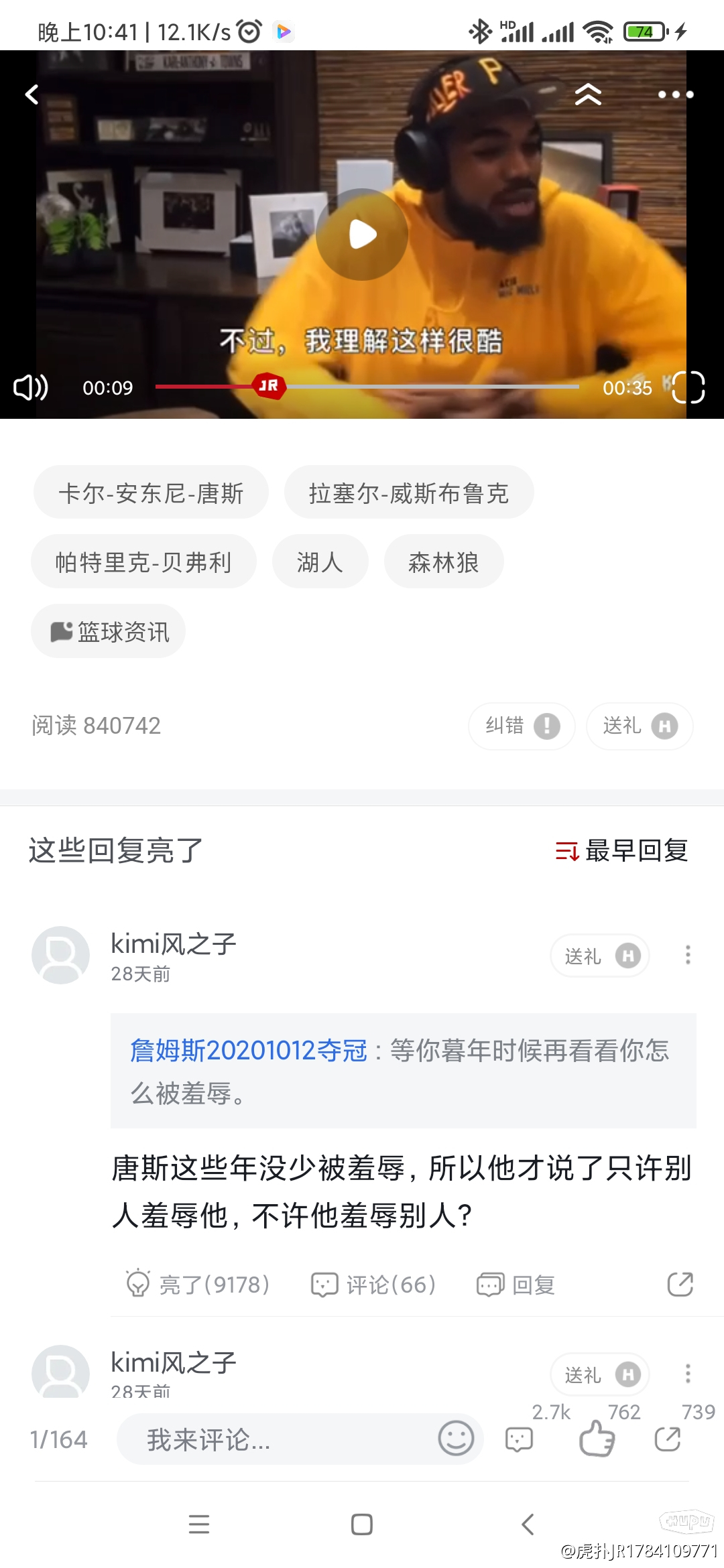Click the video progress bar
This screenshot has width=724, height=1568.
[367, 386]
